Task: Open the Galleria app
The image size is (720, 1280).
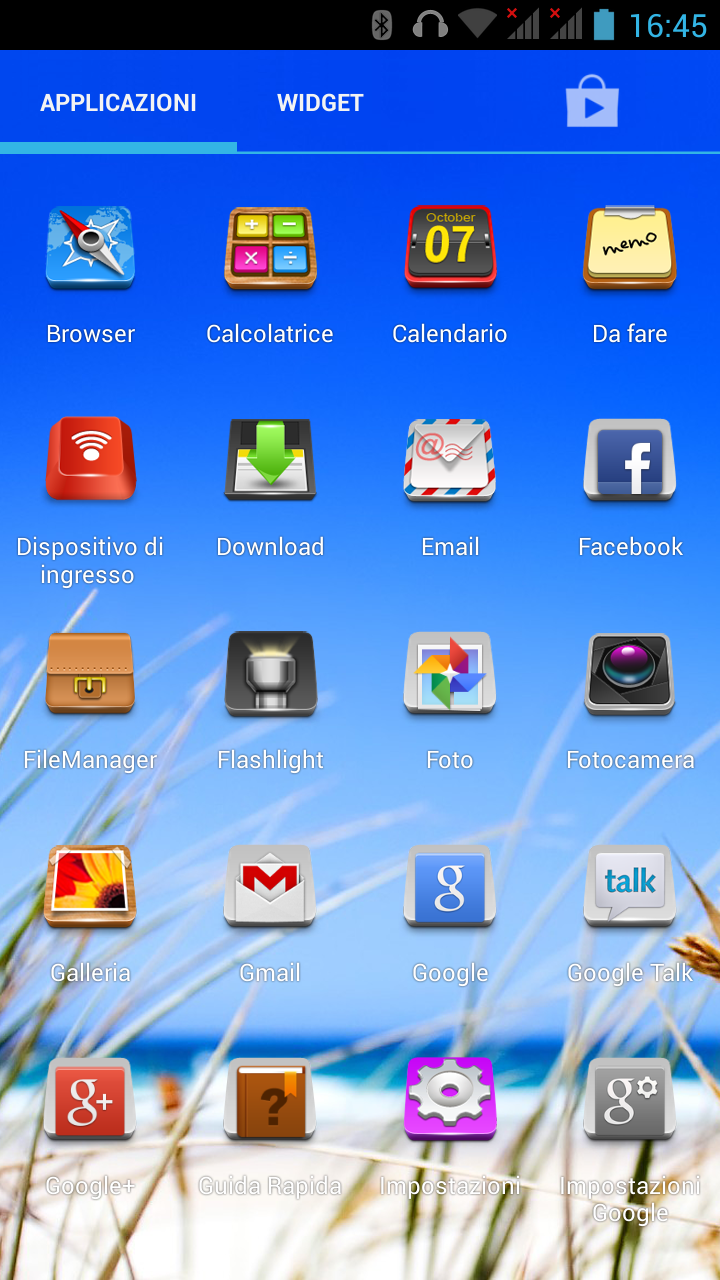Action: (x=90, y=886)
